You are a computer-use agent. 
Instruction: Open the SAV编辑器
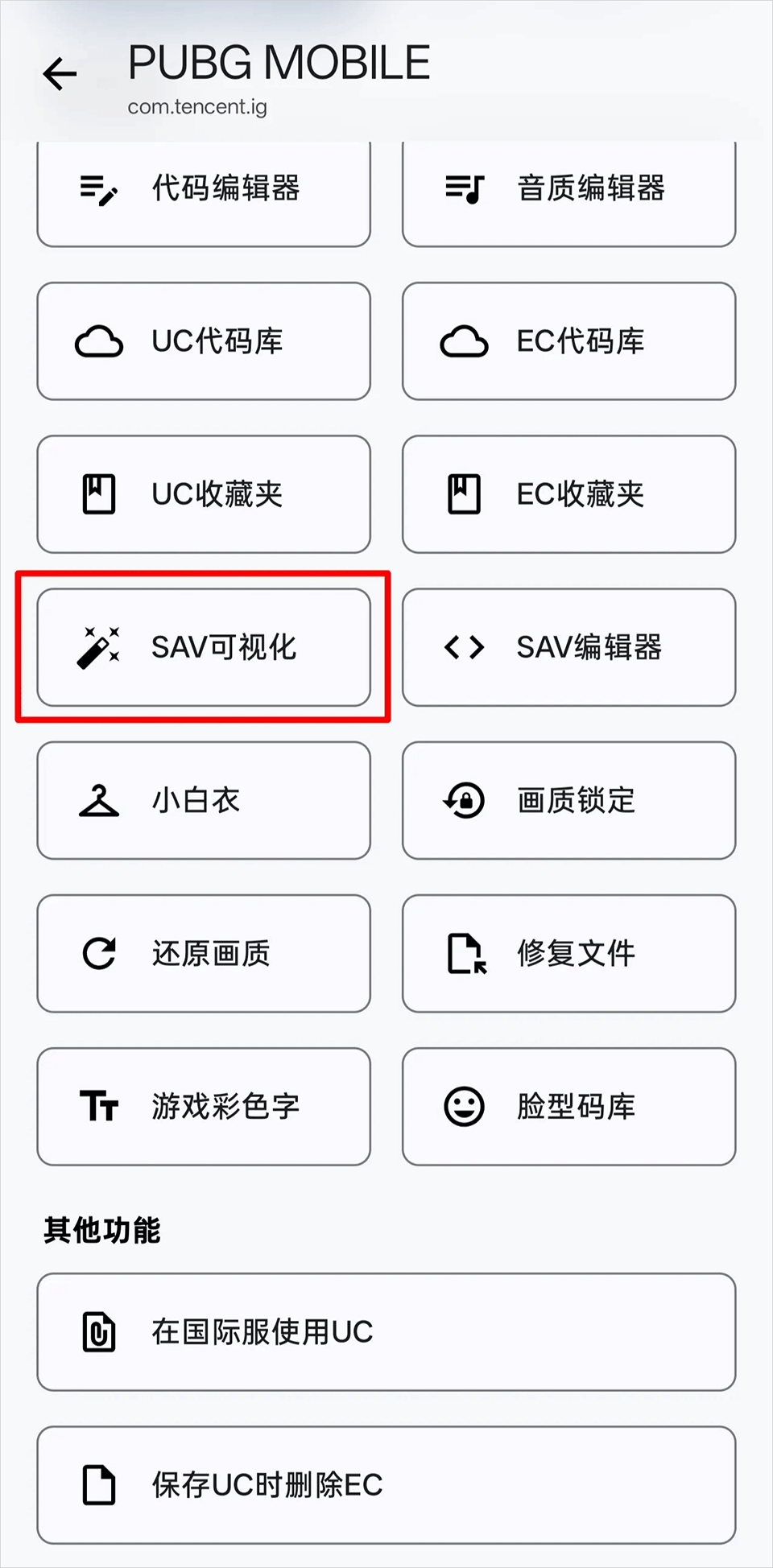tap(568, 647)
